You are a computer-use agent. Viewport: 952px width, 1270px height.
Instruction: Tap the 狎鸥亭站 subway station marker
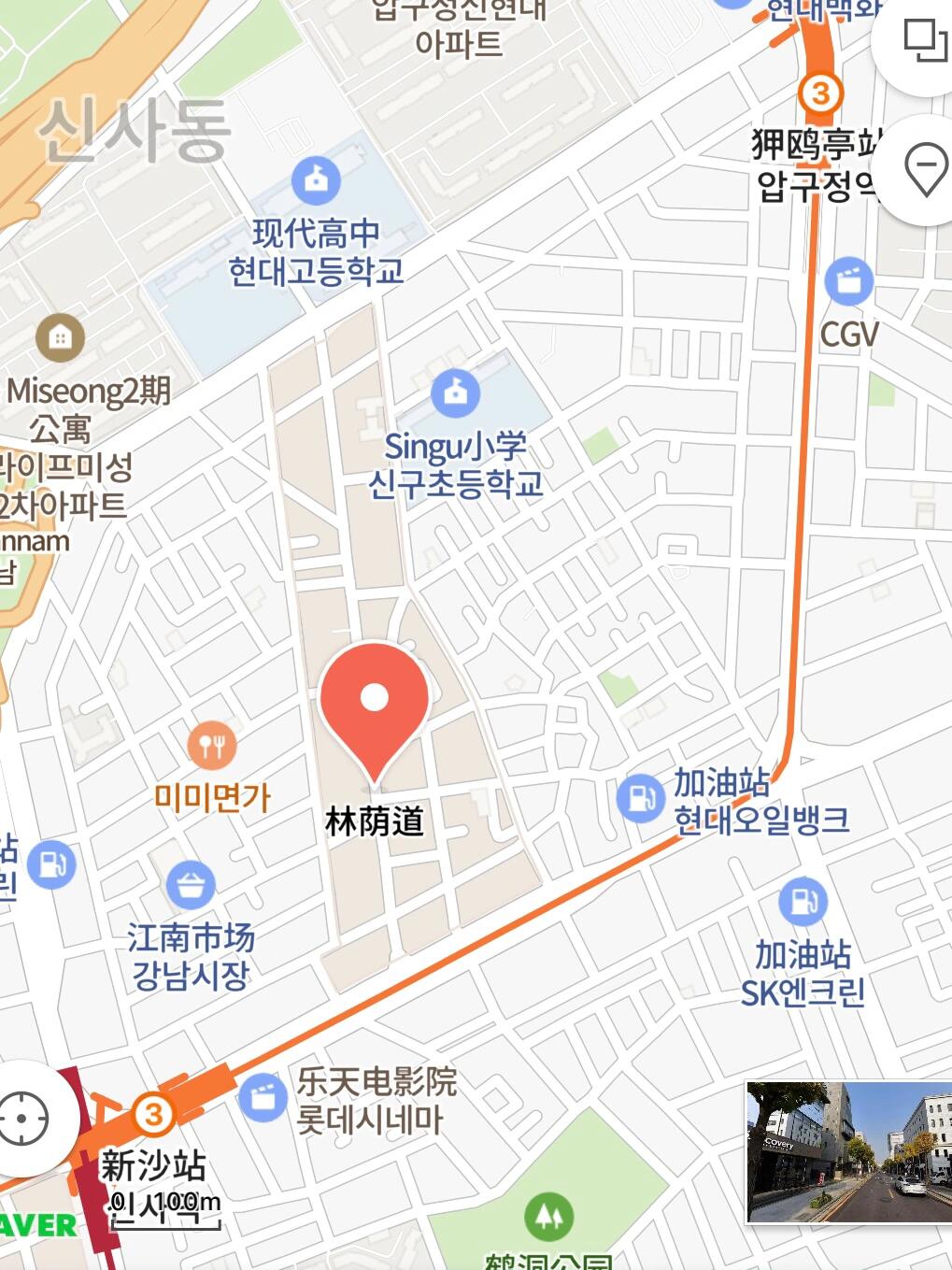[820, 93]
